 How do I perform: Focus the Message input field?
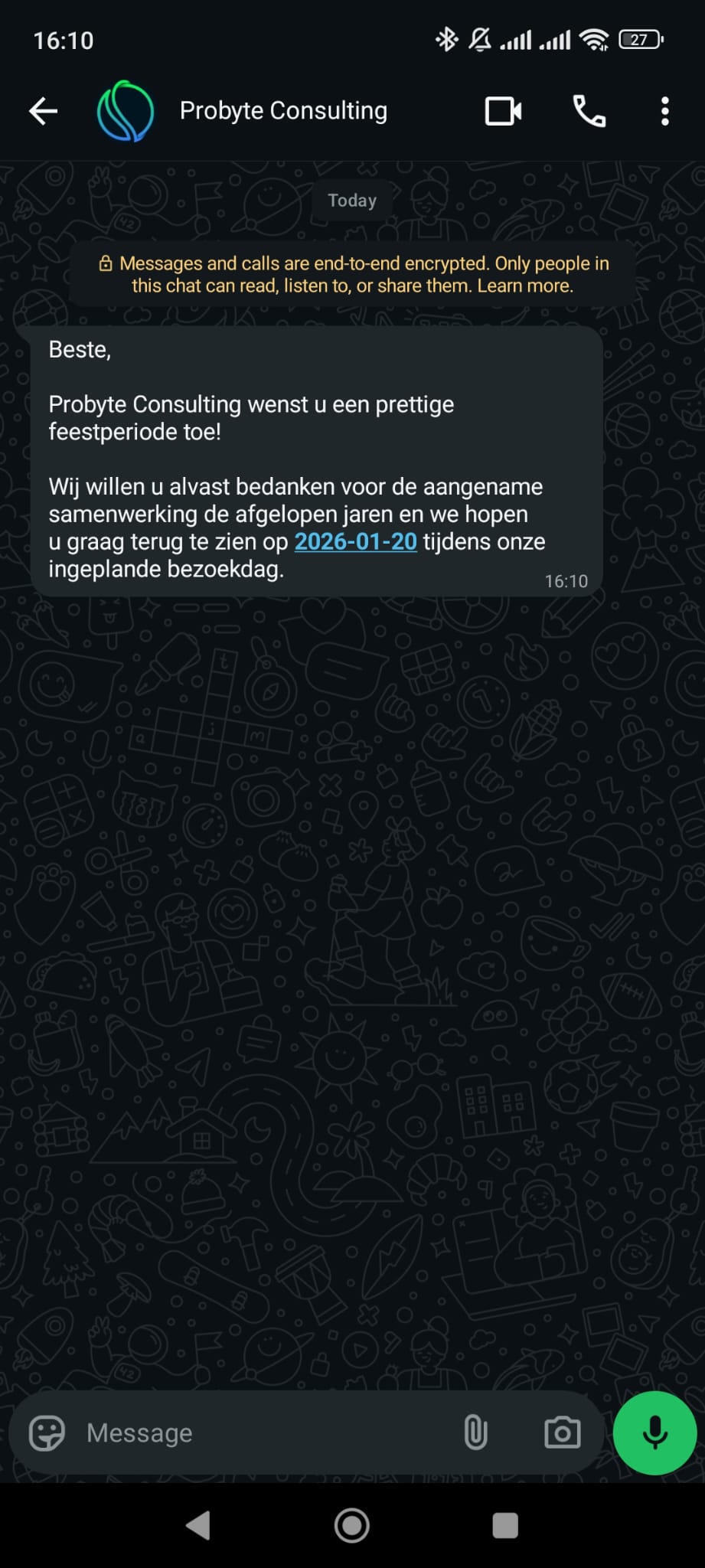coord(260,1432)
